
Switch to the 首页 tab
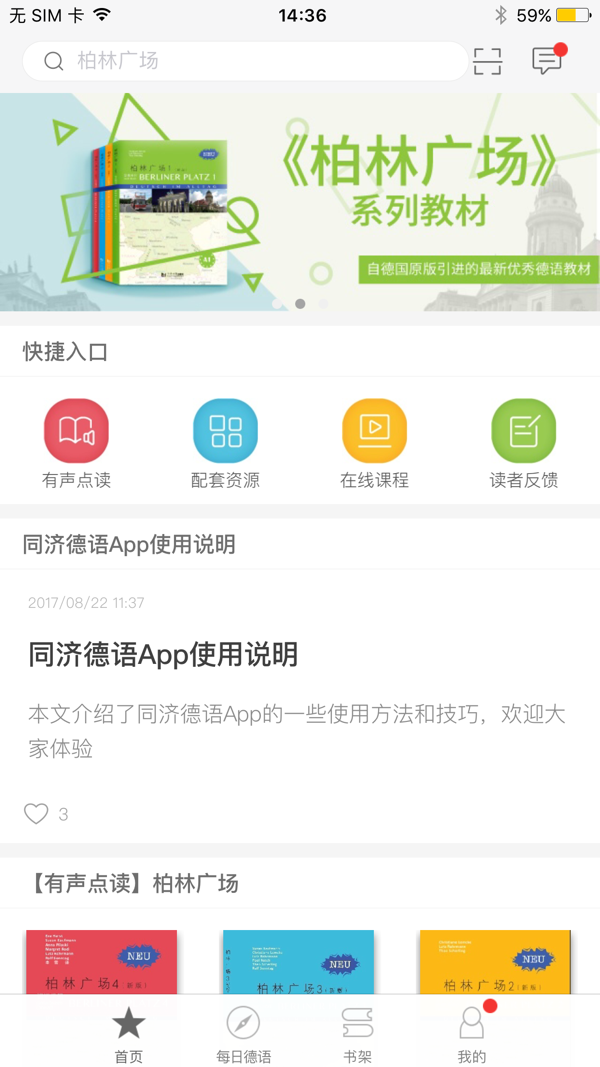click(x=129, y=1034)
